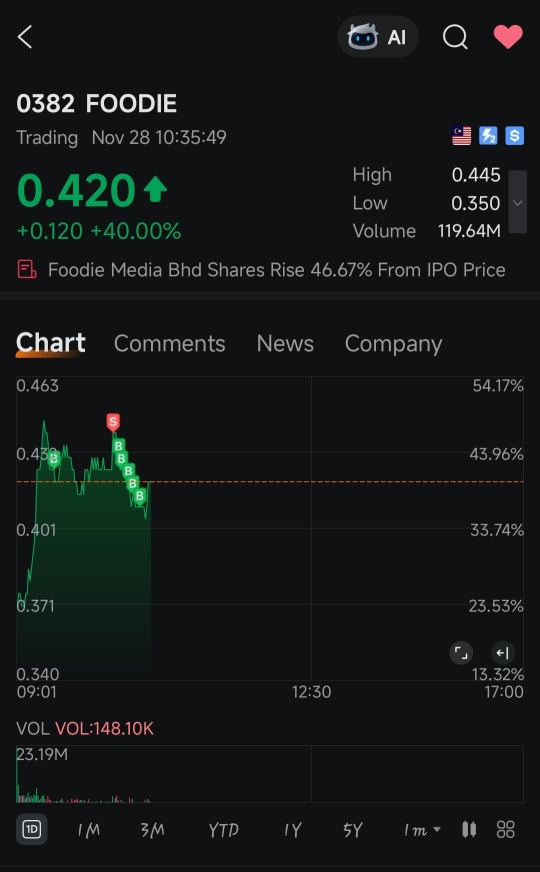This screenshot has width=540, height=872.
Task: Expand the chart to full screen
Action: pos(460,652)
